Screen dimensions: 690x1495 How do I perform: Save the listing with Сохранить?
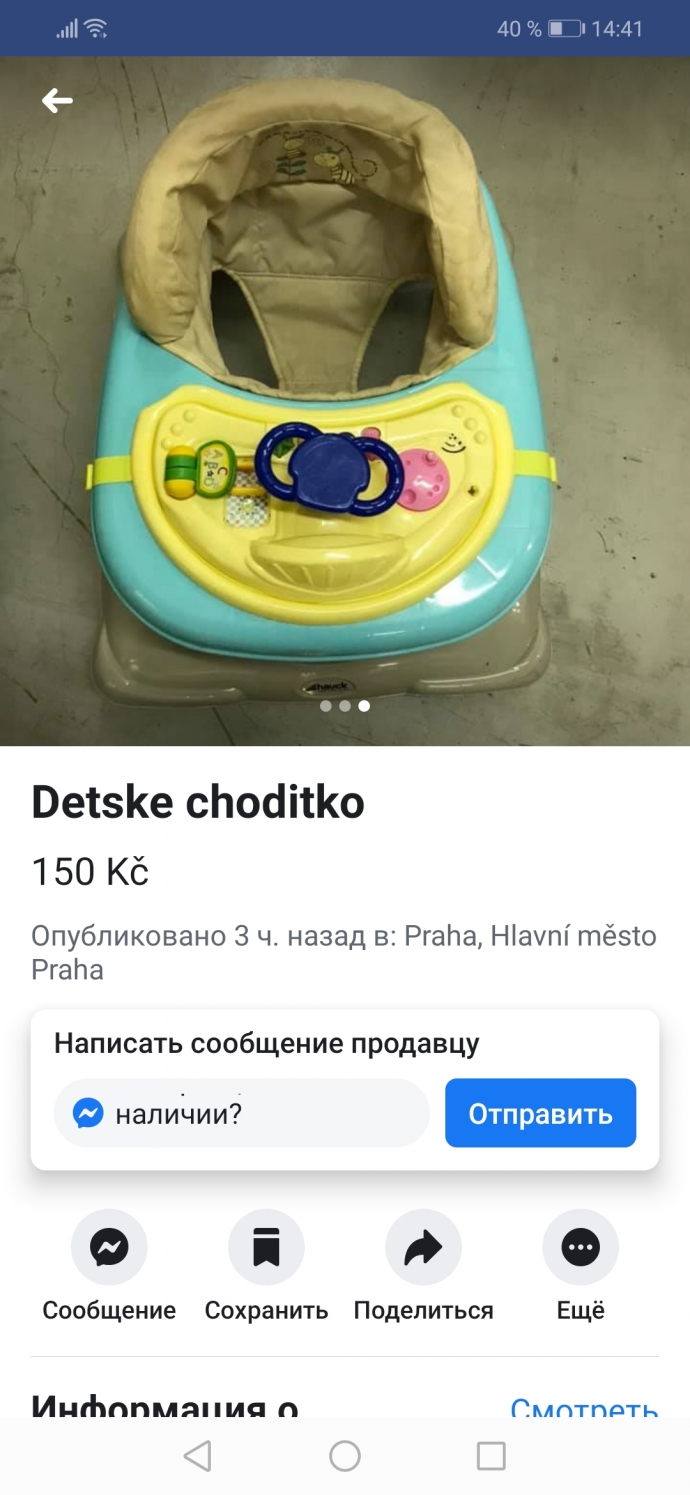pyautogui.click(x=266, y=1247)
